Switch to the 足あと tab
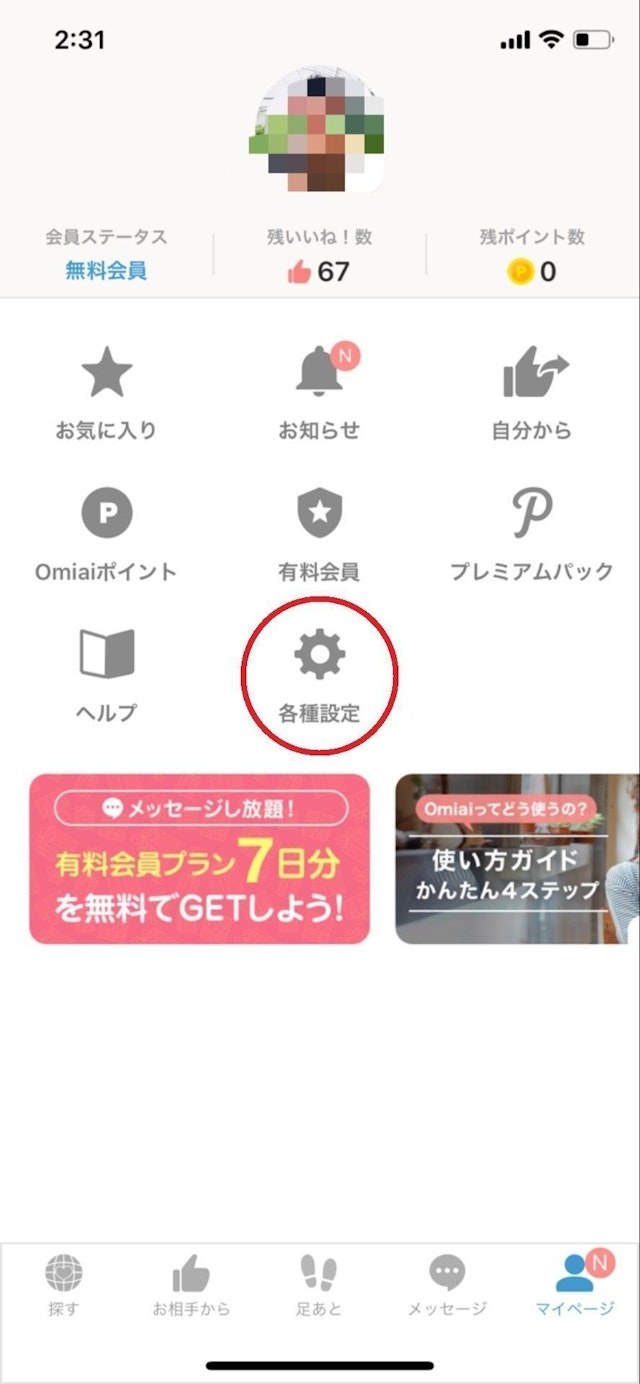The height and width of the screenshot is (1384, 640). point(318,1285)
